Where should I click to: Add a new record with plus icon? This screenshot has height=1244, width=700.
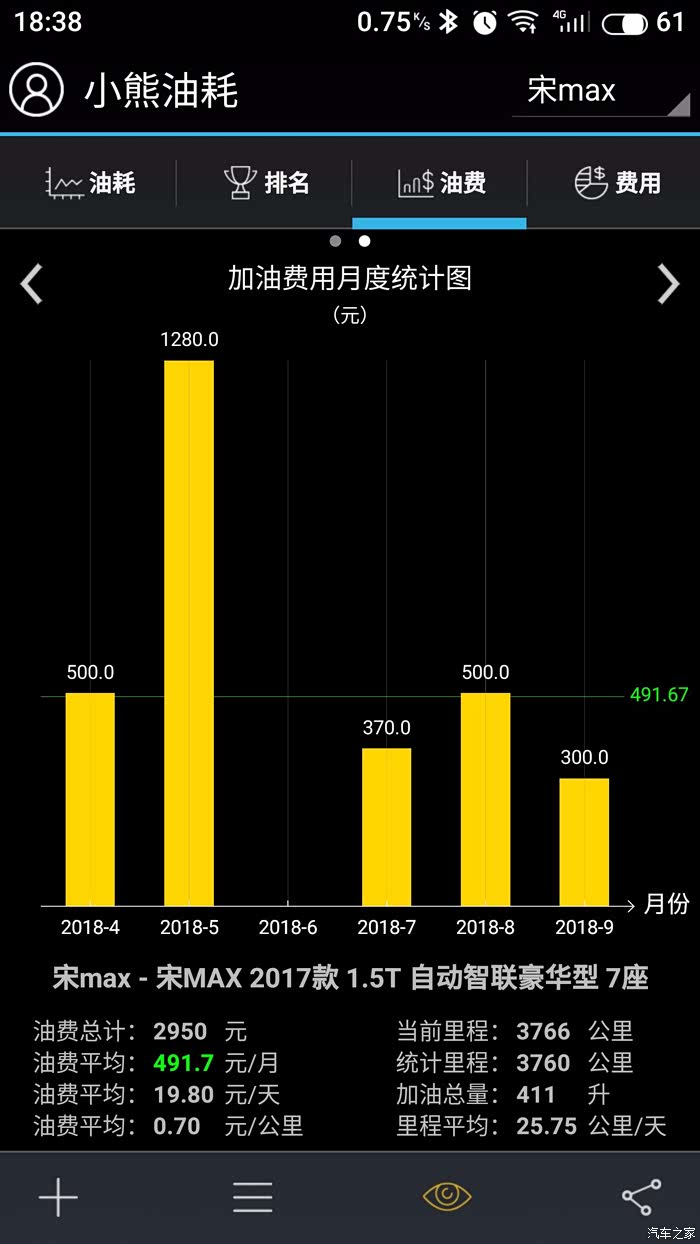[x=58, y=1197]
